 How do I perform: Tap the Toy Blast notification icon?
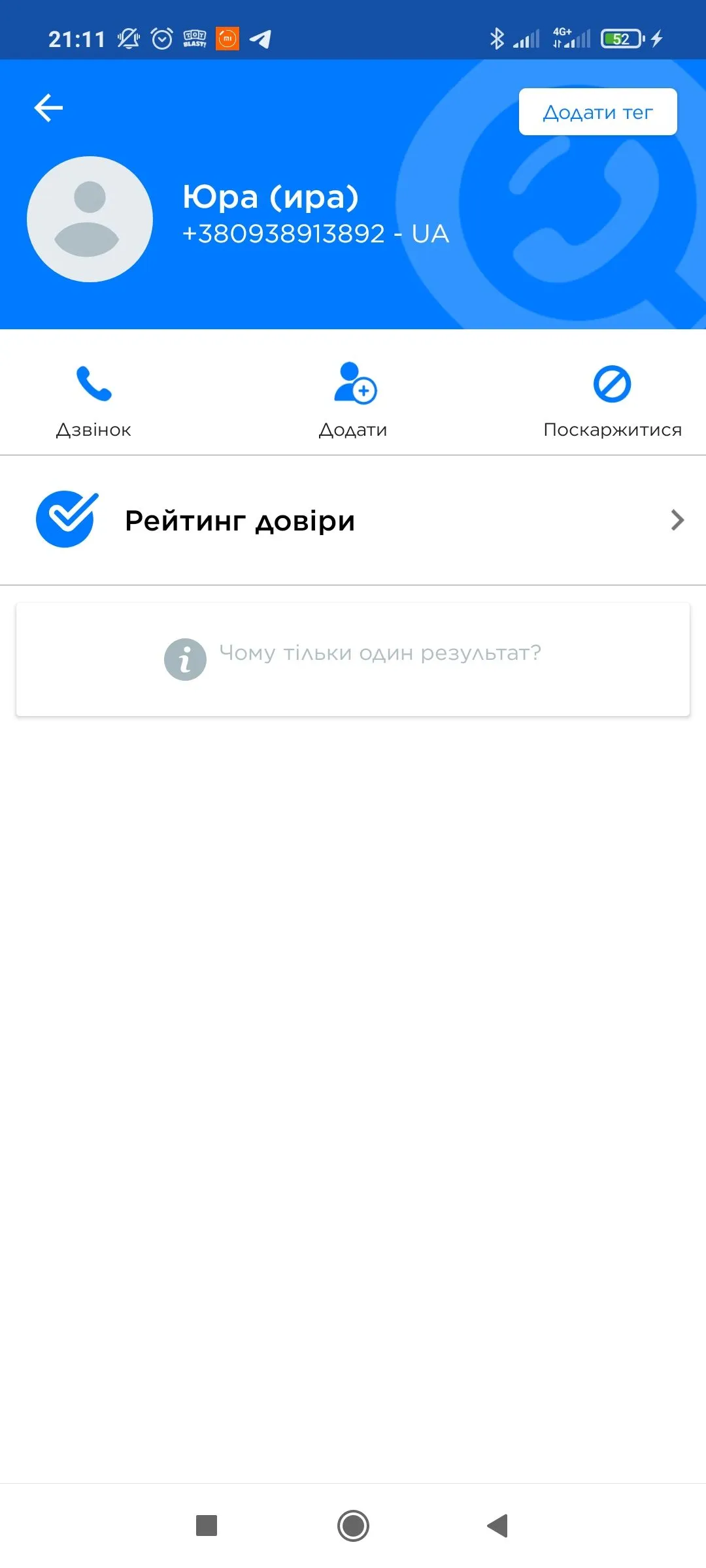193,38
